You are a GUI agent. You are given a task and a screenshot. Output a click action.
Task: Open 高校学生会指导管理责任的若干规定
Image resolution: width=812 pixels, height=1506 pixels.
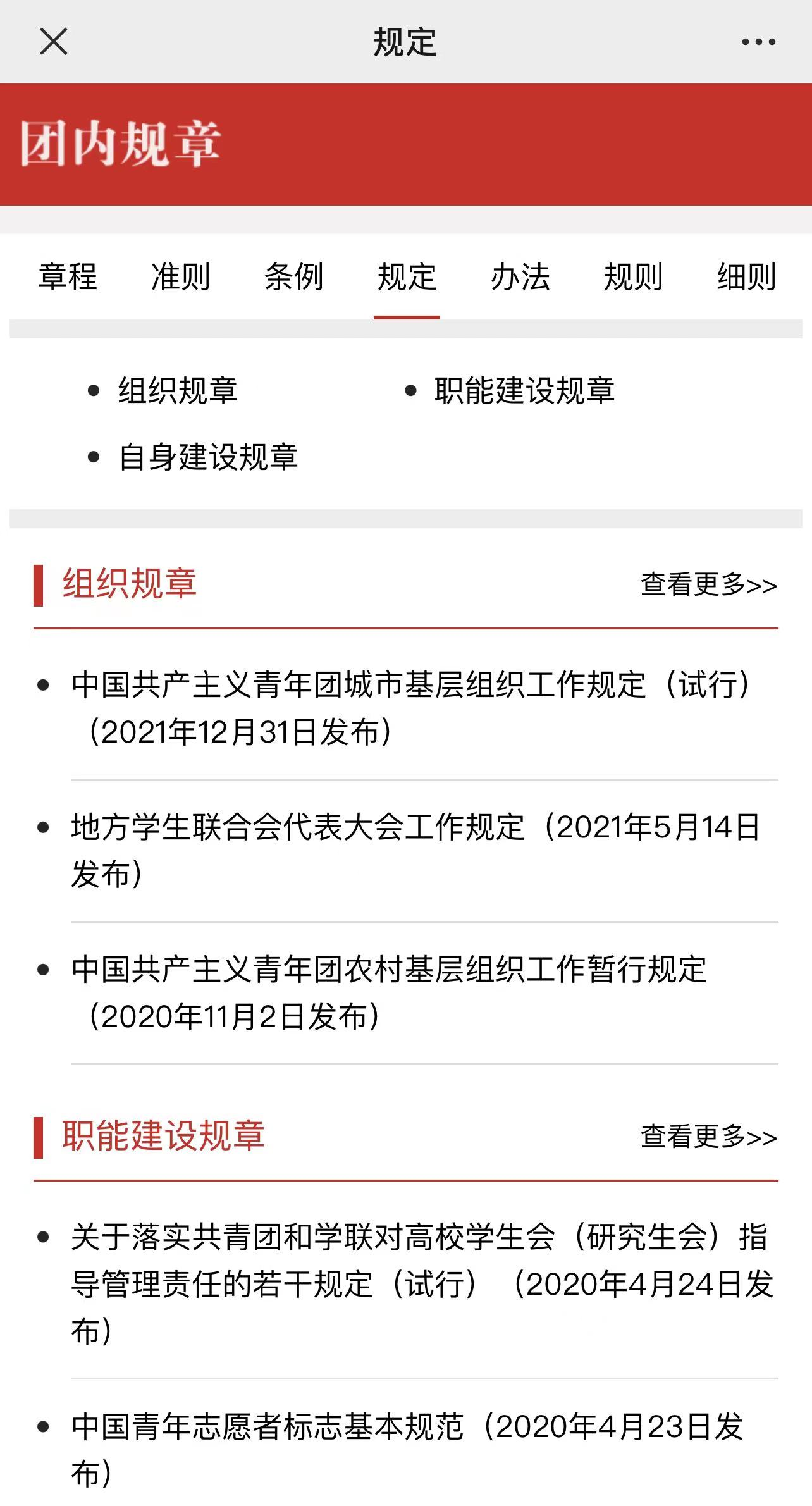pos(422,1285)
